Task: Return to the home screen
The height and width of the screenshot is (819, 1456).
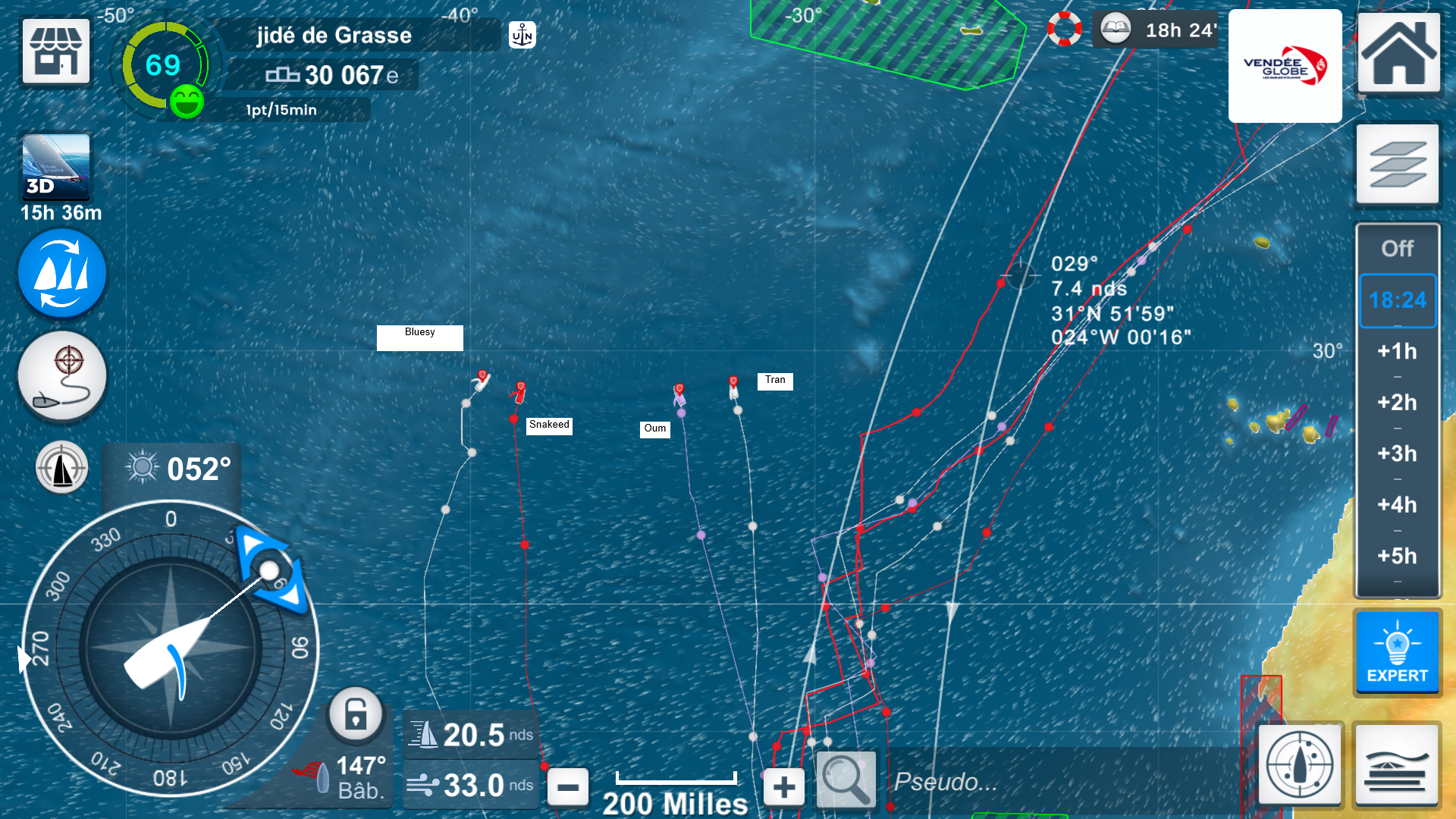Action: (x=1398, y=53)
